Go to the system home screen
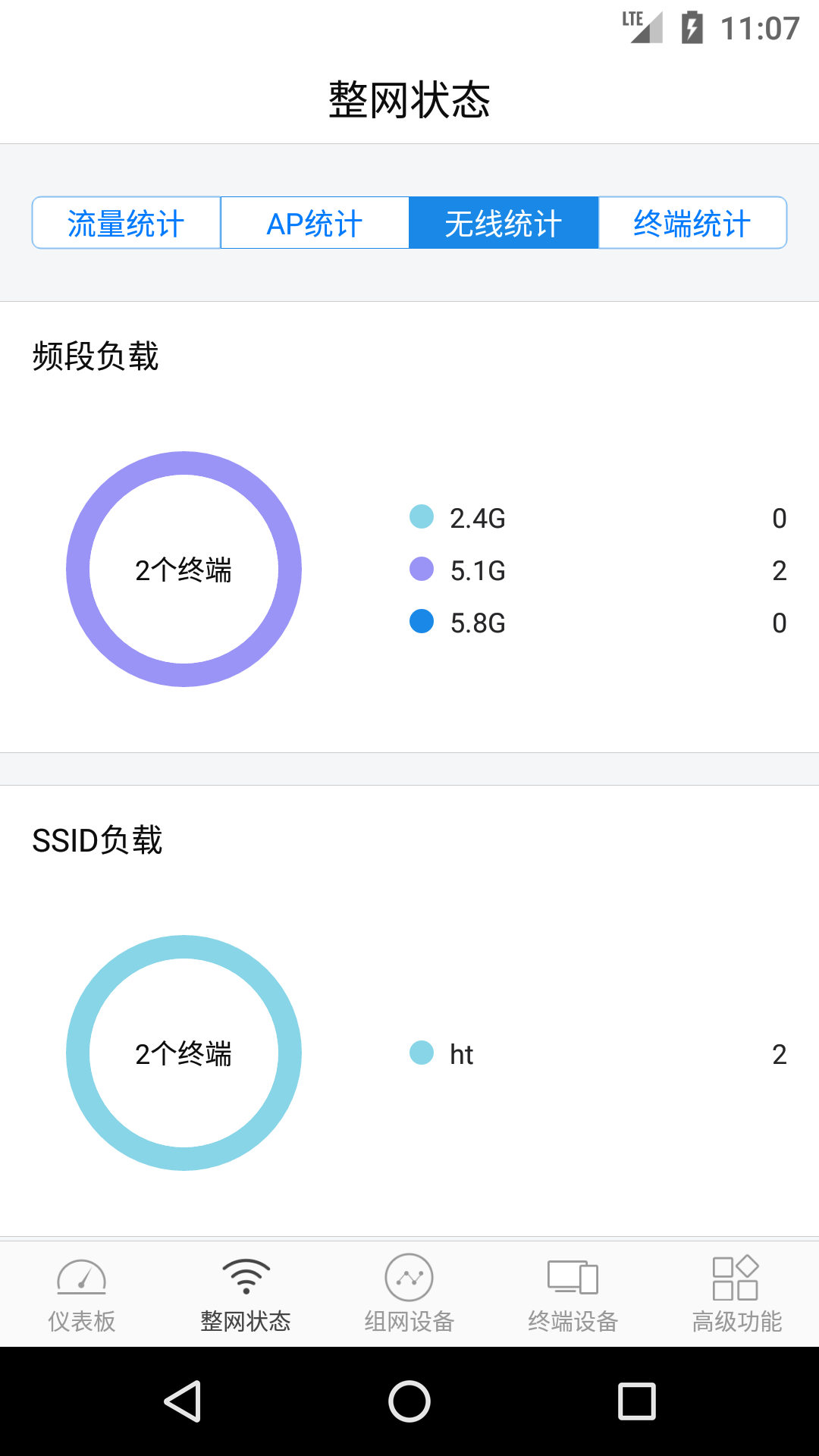The height and width of the screenshot is (1456, 819). coord(409,1401)
